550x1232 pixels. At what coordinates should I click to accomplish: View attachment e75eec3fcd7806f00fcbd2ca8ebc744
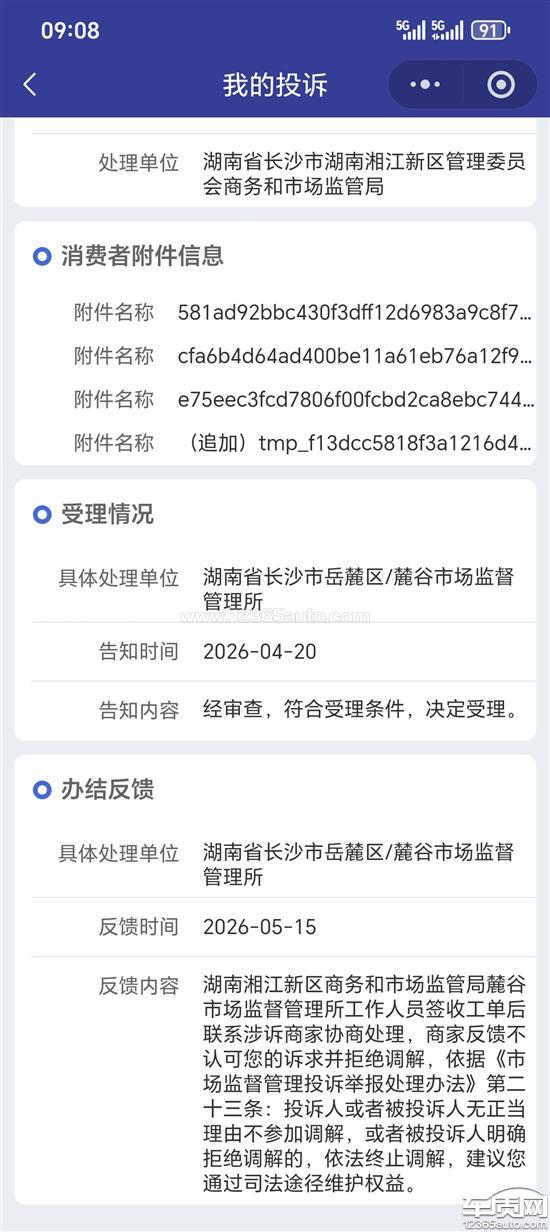pos(355,399)
